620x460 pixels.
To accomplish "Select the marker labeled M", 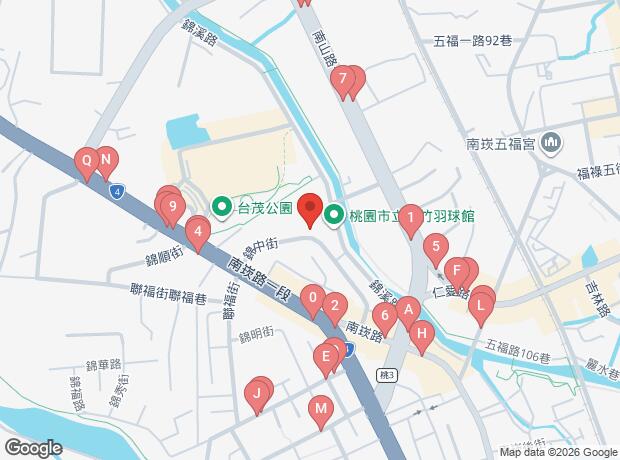I will coord(320,409).
